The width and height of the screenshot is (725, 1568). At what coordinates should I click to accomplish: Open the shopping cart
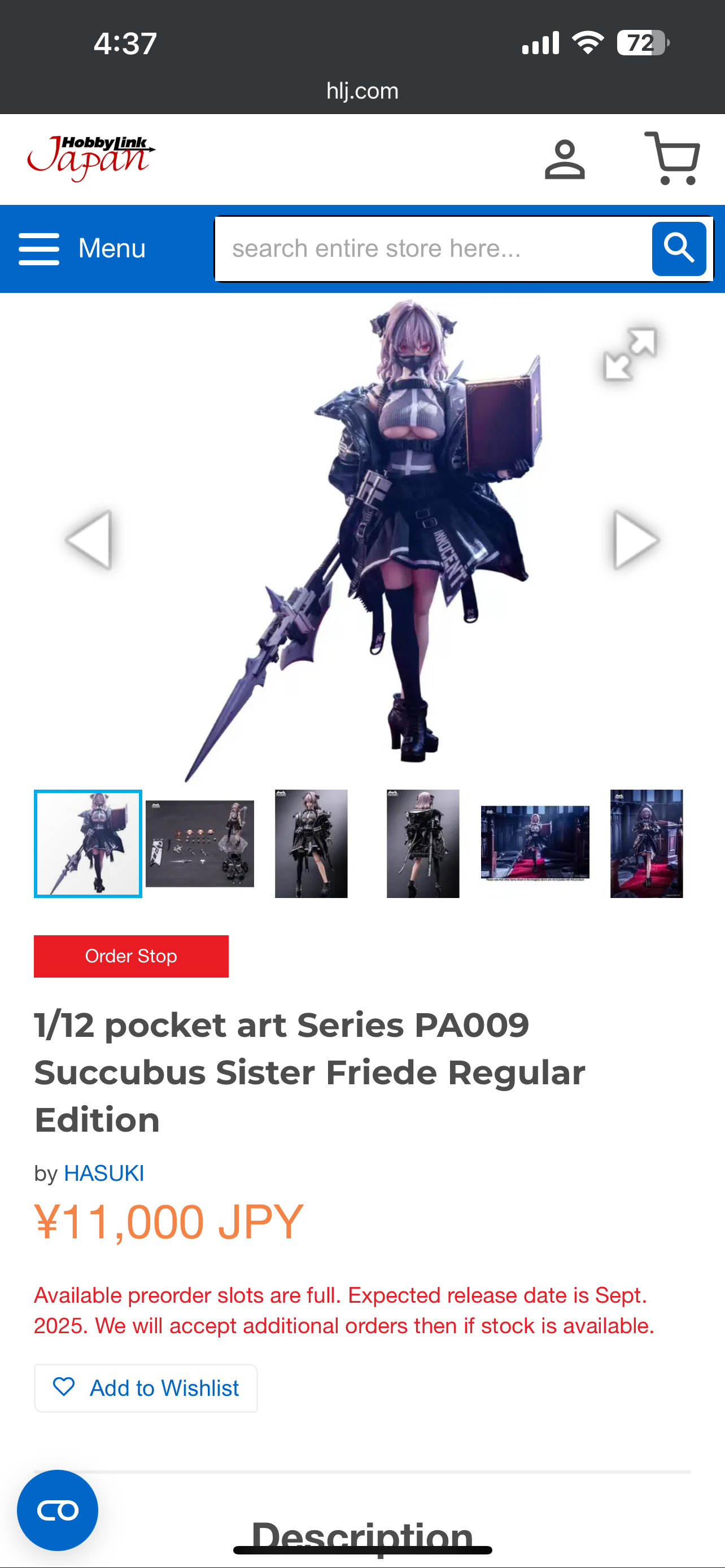(672, 158)
